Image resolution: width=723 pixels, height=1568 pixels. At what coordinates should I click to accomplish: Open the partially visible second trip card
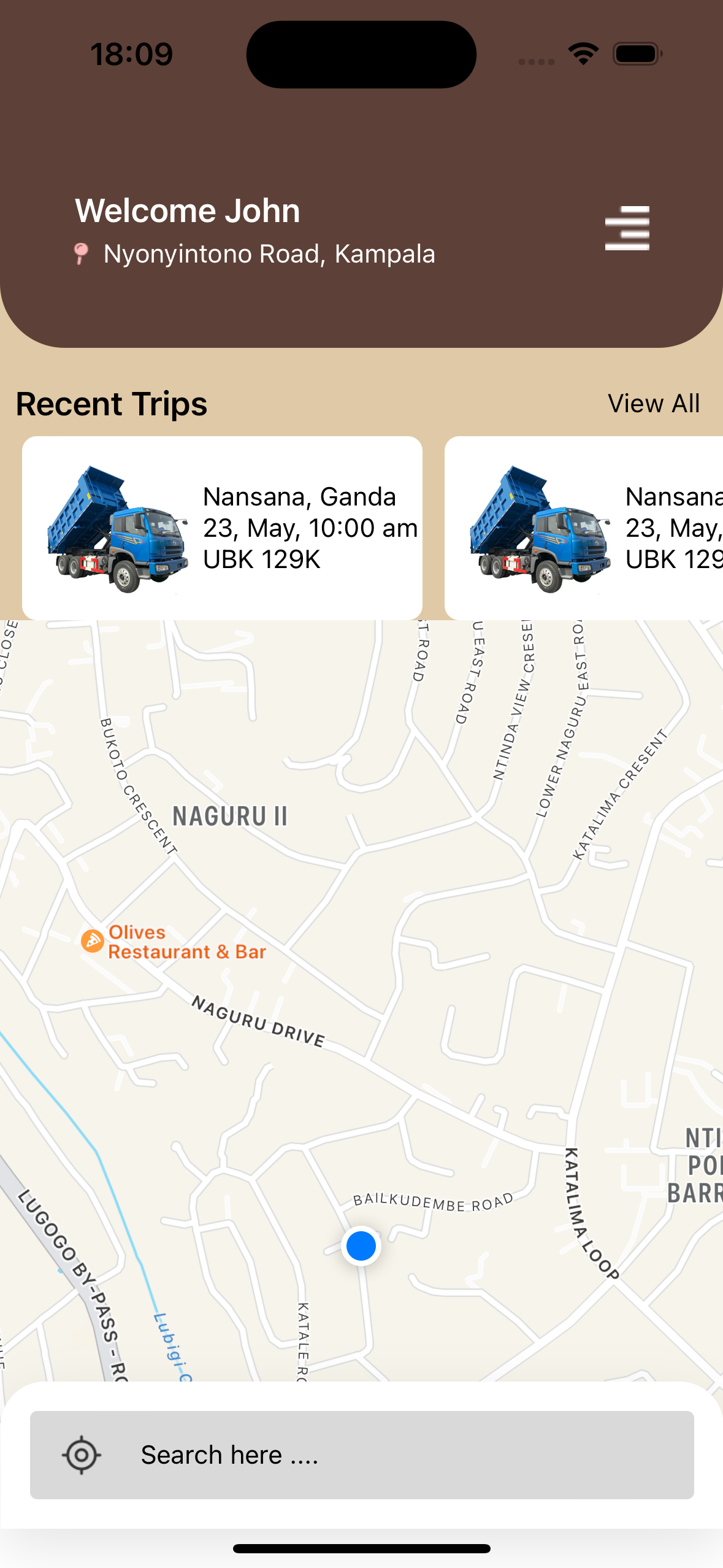click(584, 528)
